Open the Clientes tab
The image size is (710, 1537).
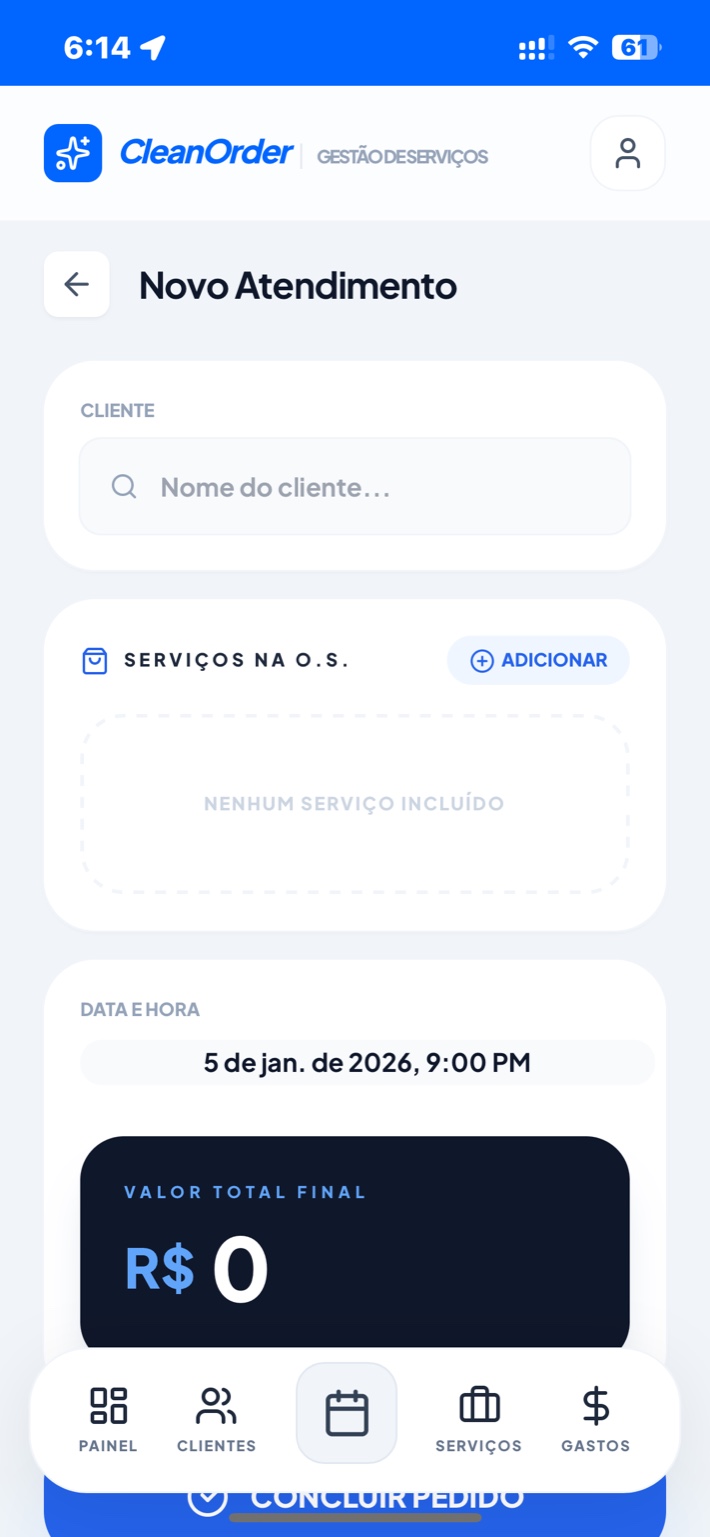[x=216, y=1418]
